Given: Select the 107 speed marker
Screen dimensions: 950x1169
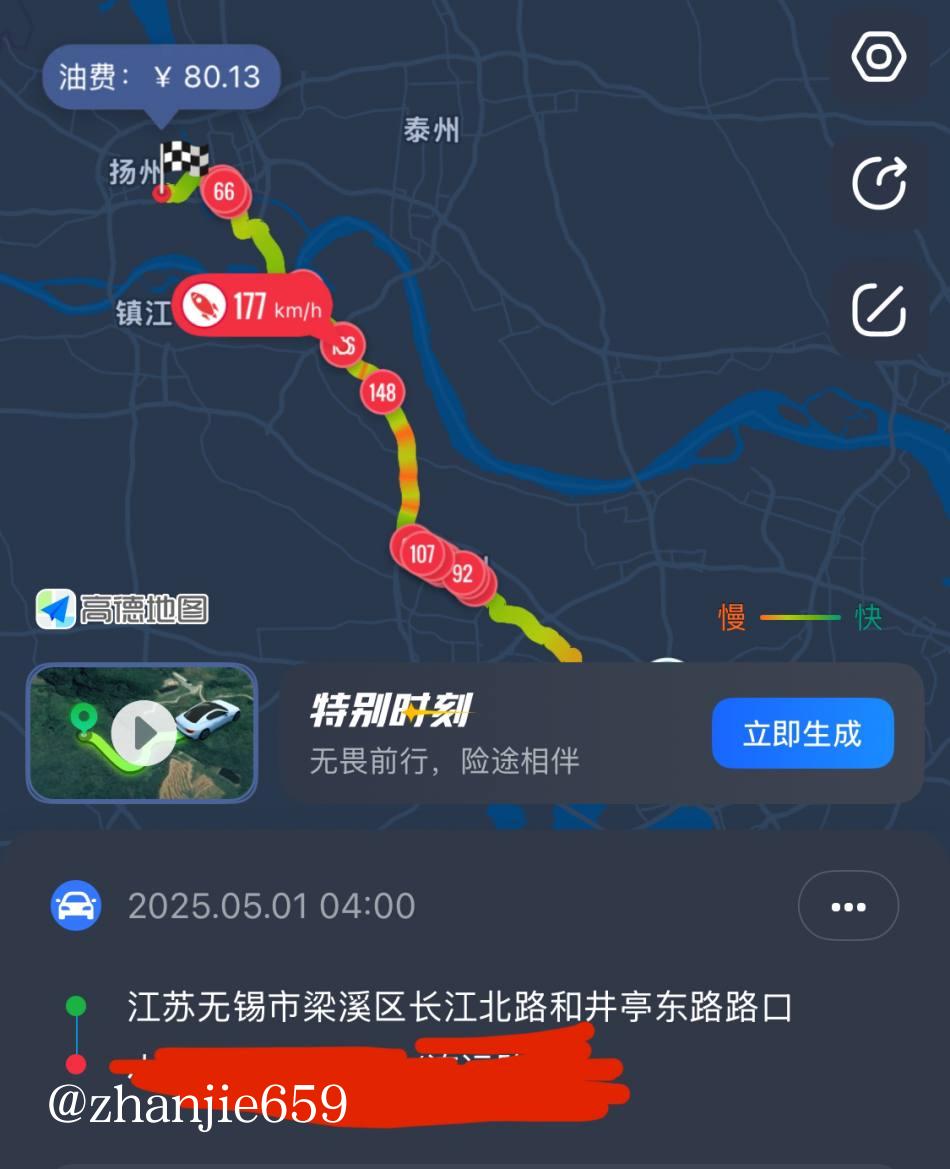Looking at the screenshot, I should 421,553.
